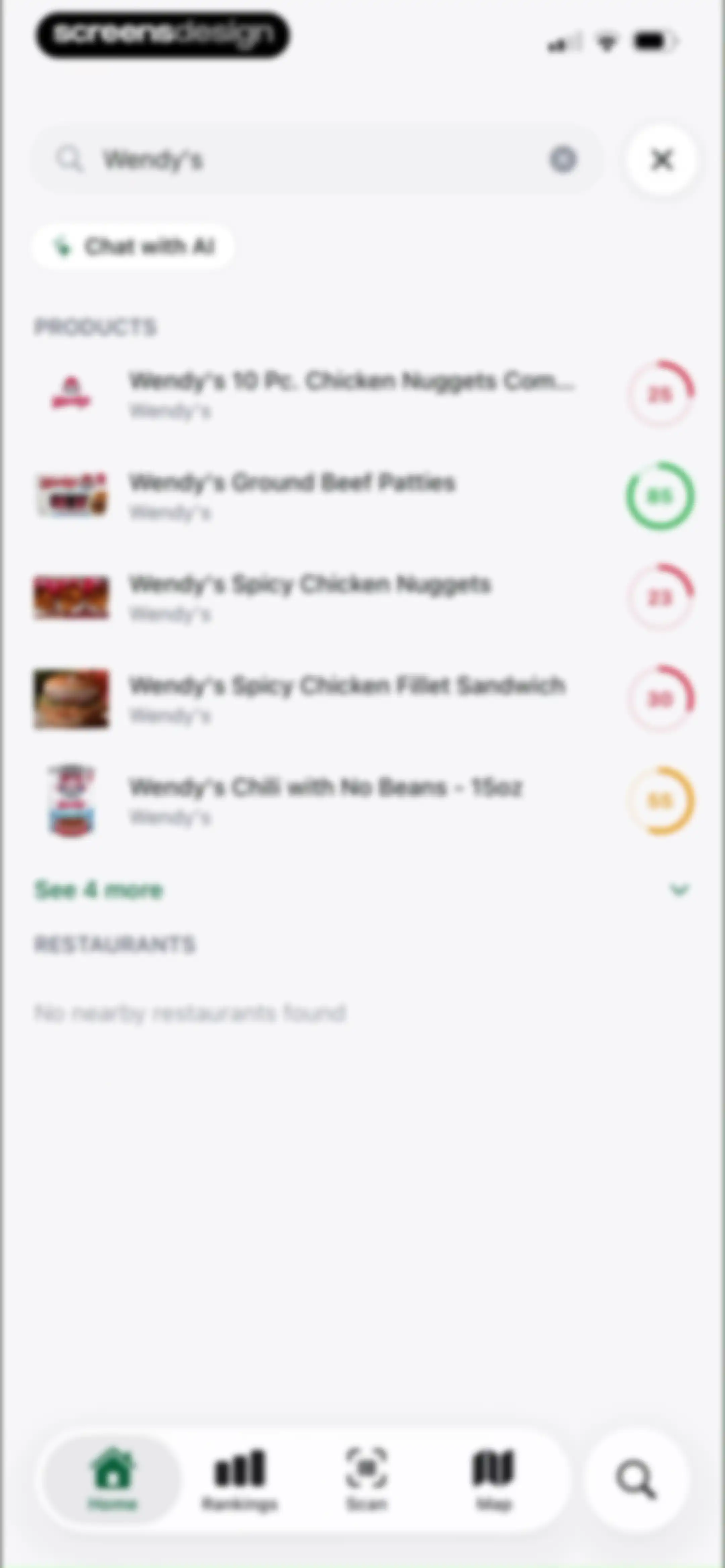Expand See 4 more products
This screenshot has height=1568, width=725.
click(363, 890)
